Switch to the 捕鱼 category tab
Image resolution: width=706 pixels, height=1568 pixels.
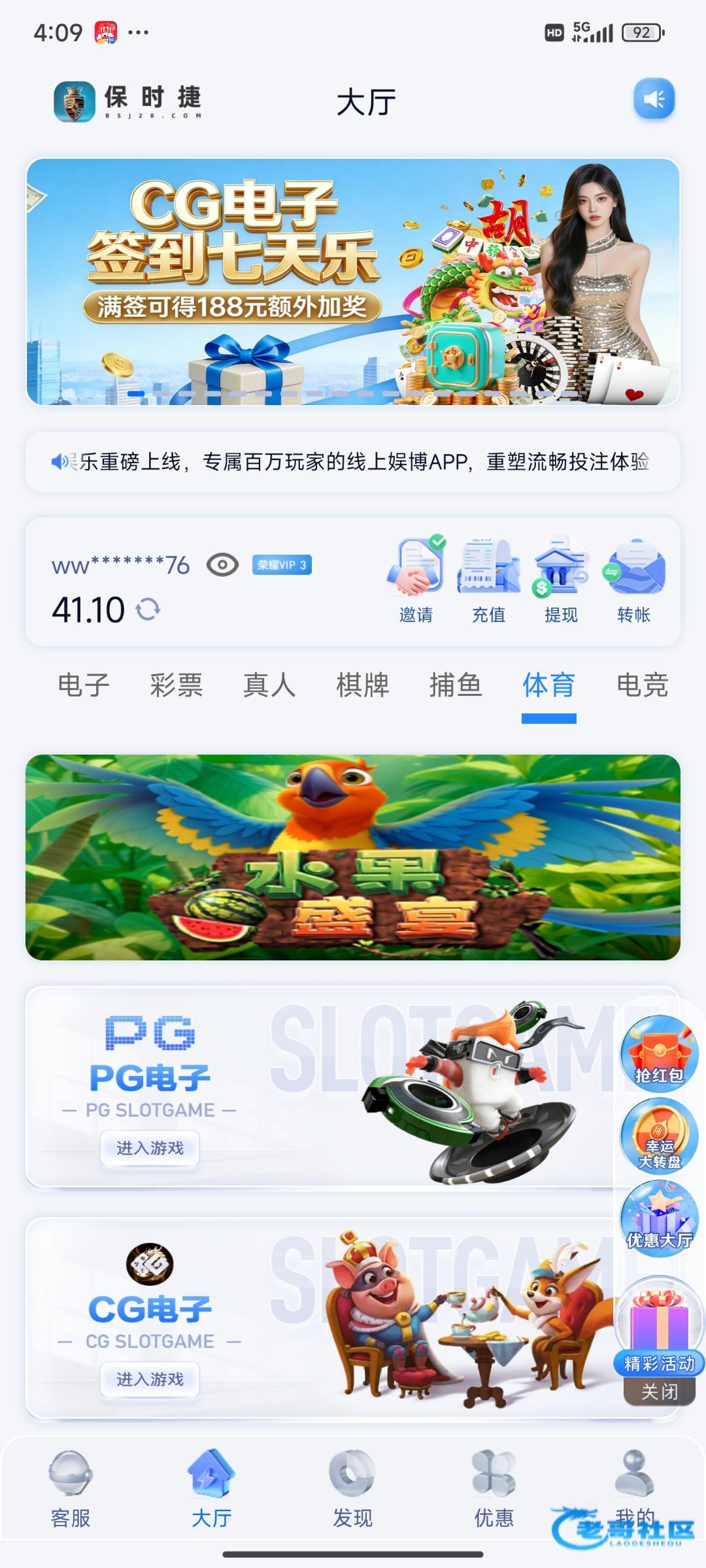tap(456, 685)
